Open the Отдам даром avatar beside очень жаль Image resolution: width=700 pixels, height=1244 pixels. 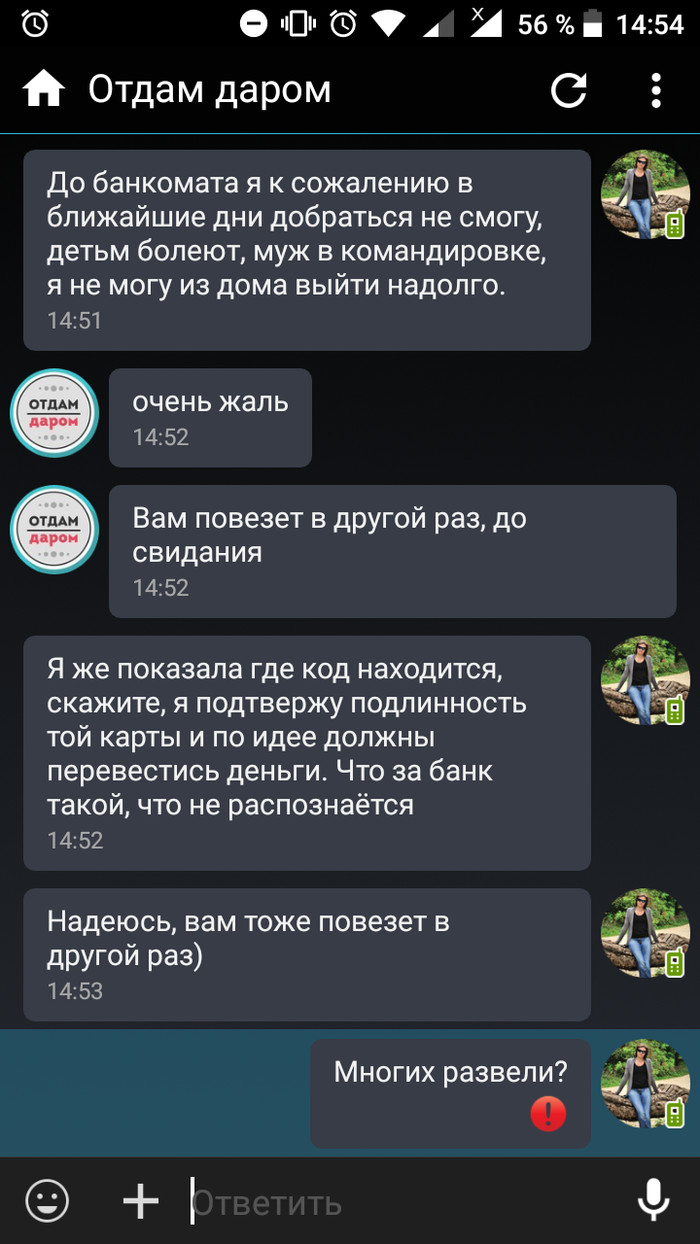click(54, 414)
